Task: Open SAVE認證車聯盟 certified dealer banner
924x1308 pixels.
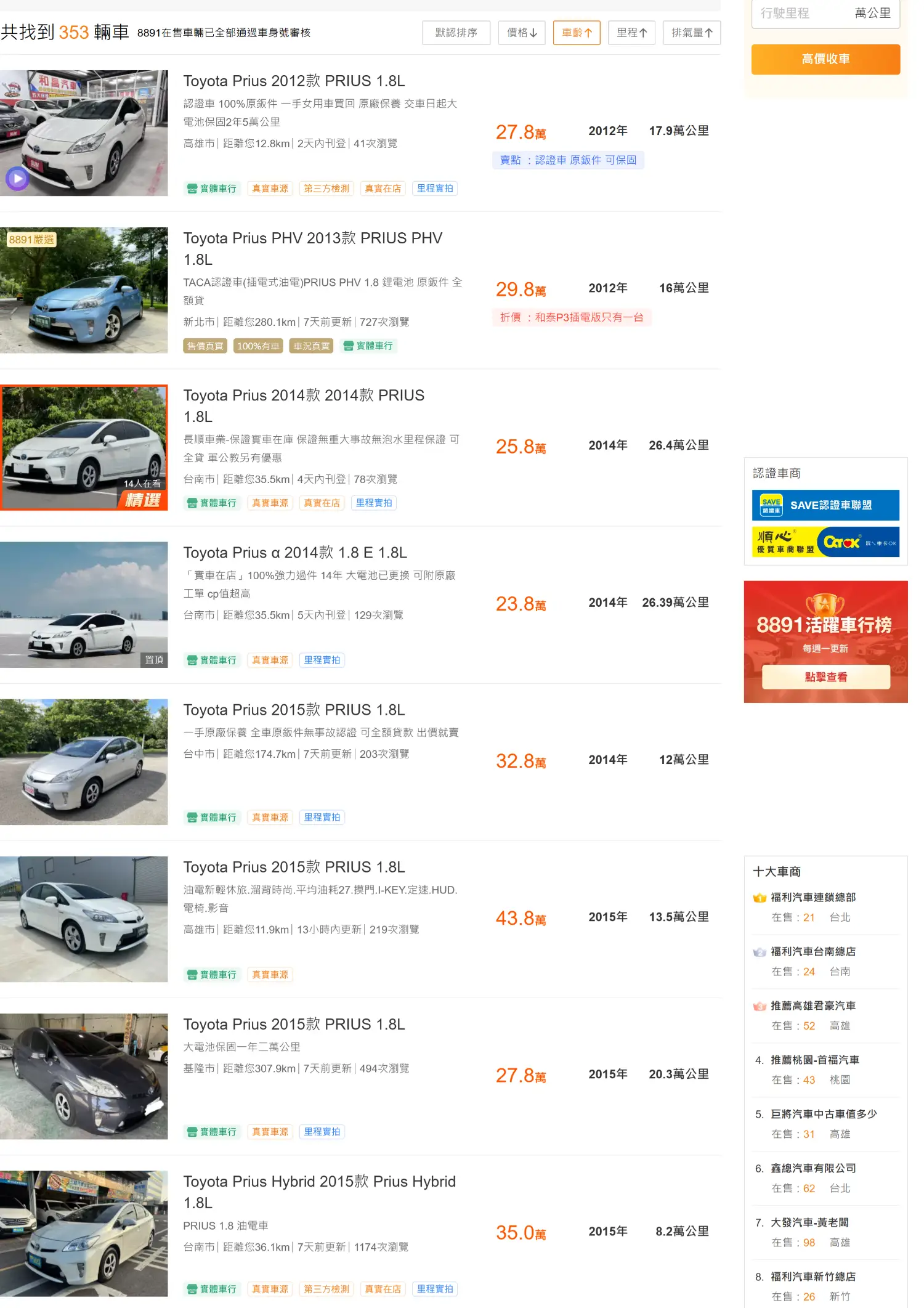Action: pos(825,505)
